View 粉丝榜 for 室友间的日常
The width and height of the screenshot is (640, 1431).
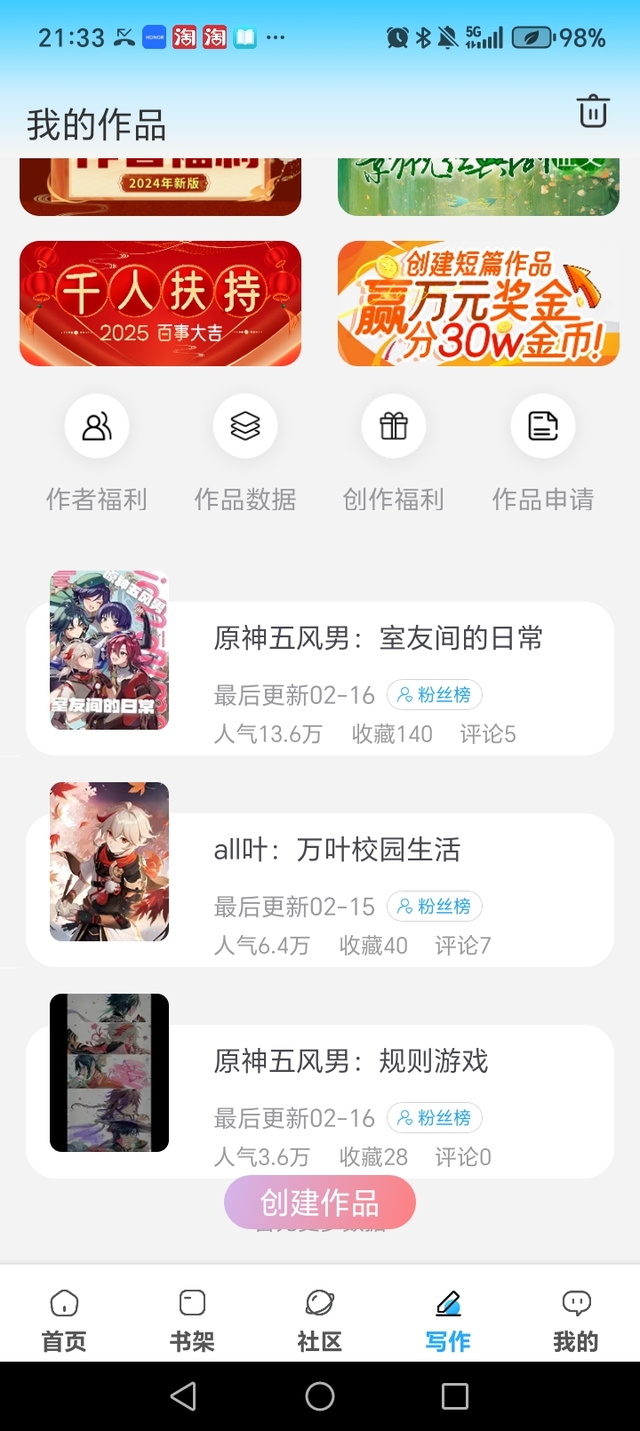point(435,694)
